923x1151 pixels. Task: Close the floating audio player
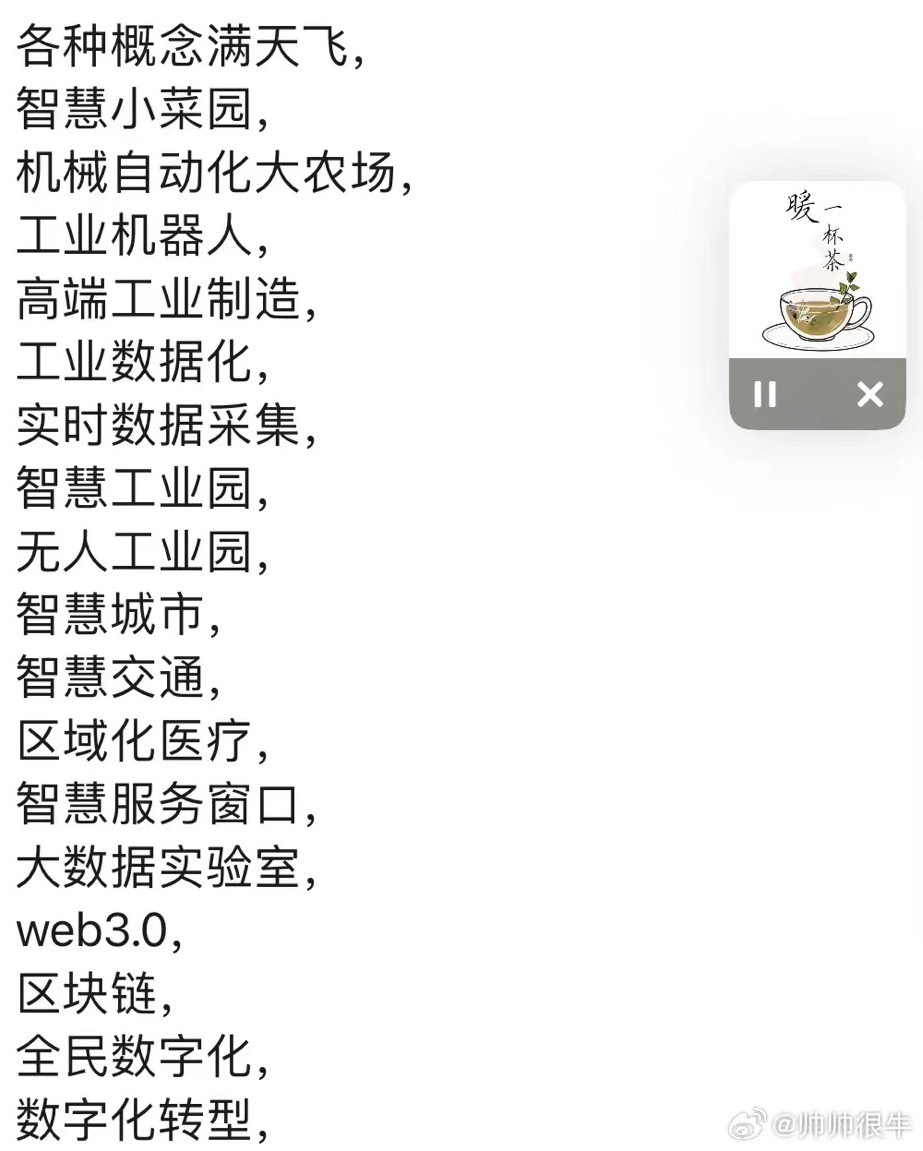point(870,394)
